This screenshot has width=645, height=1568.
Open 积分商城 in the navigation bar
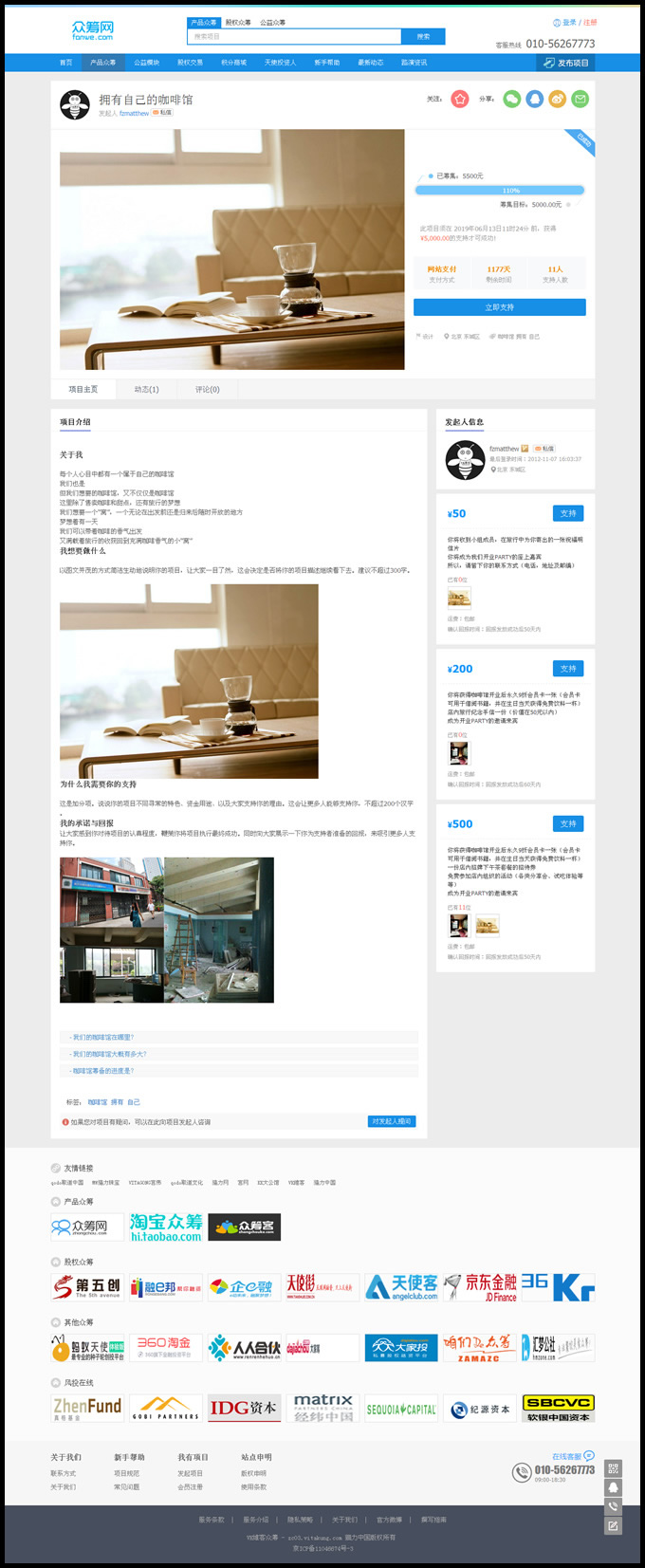click(x=233, y=63)
